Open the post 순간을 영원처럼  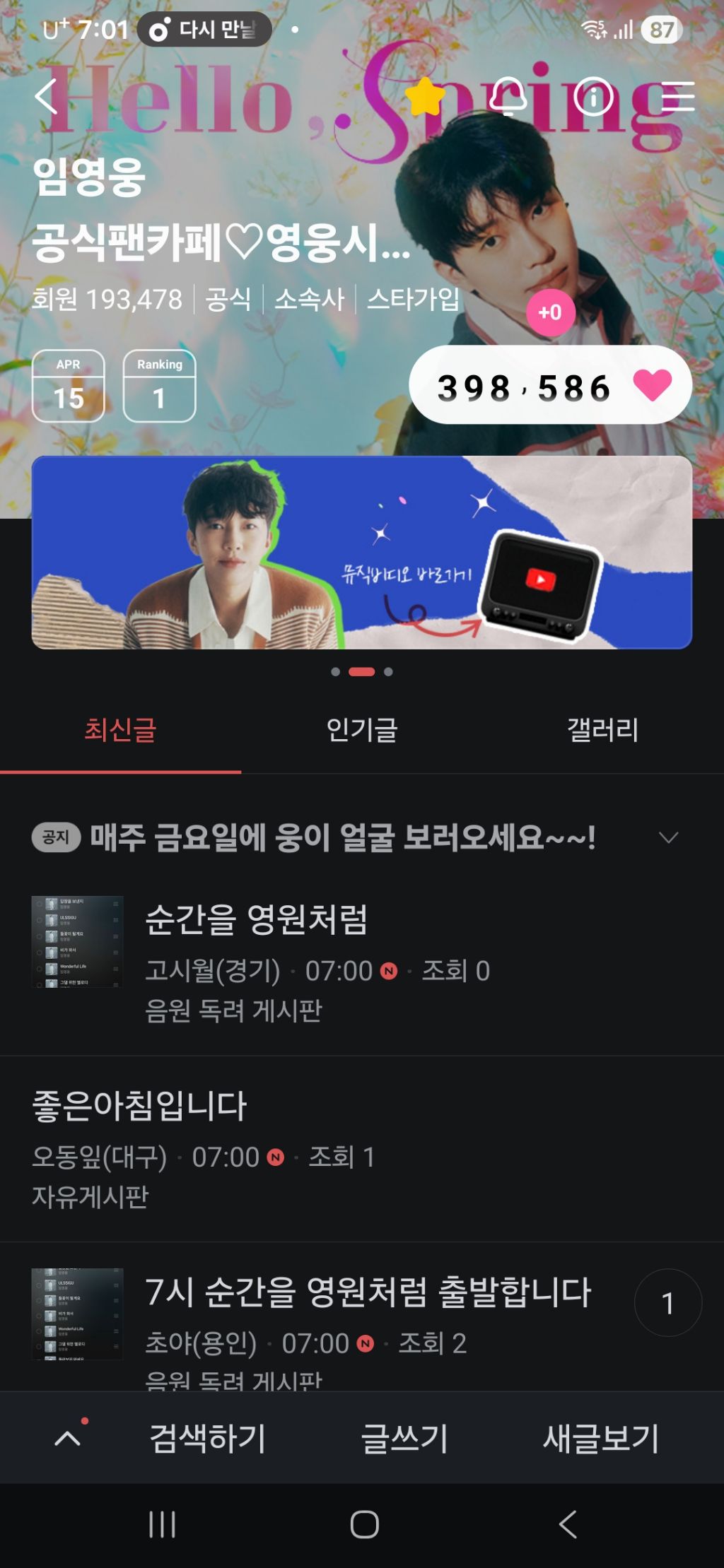[x=256, y=920]
